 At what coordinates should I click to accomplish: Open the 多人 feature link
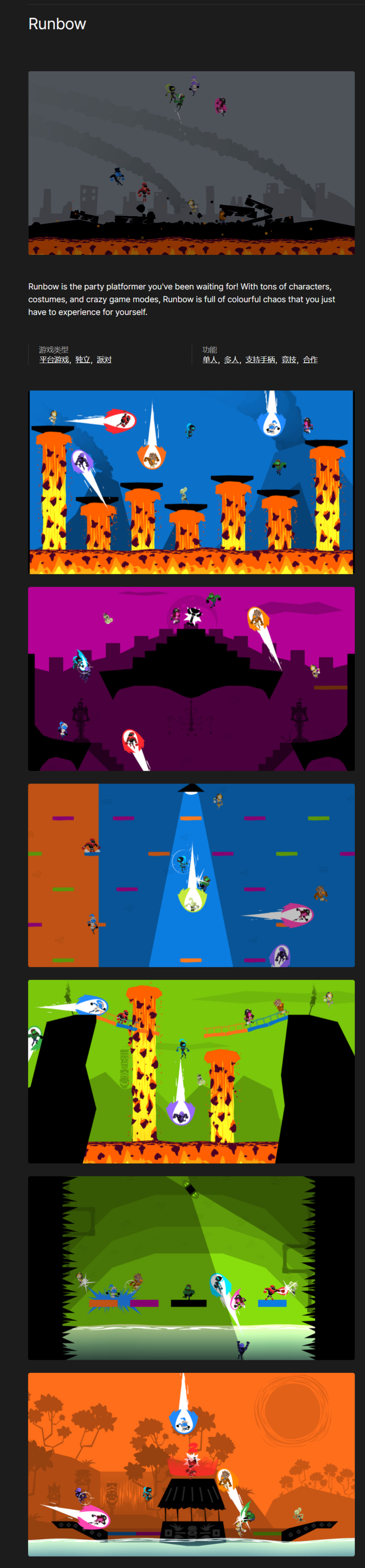(x=231, y=360)
